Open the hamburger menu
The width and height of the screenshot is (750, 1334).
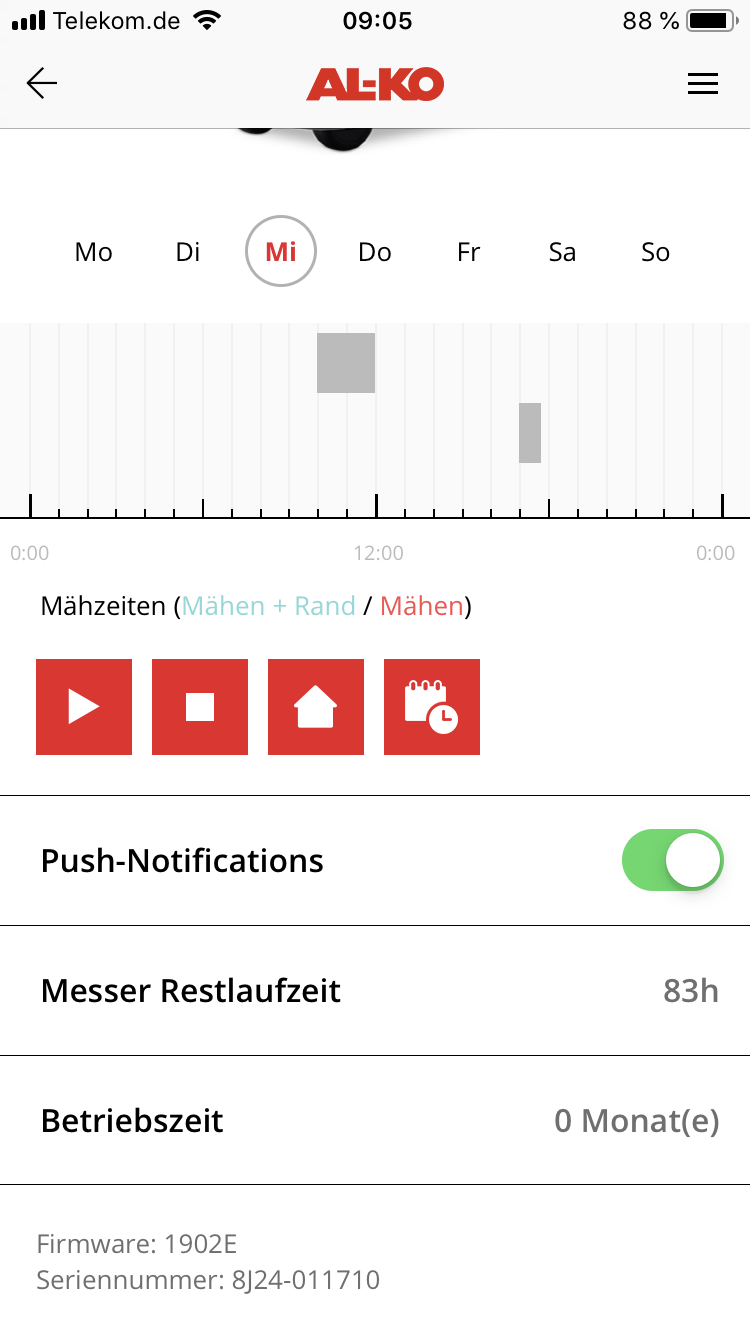tap(703, 84)
